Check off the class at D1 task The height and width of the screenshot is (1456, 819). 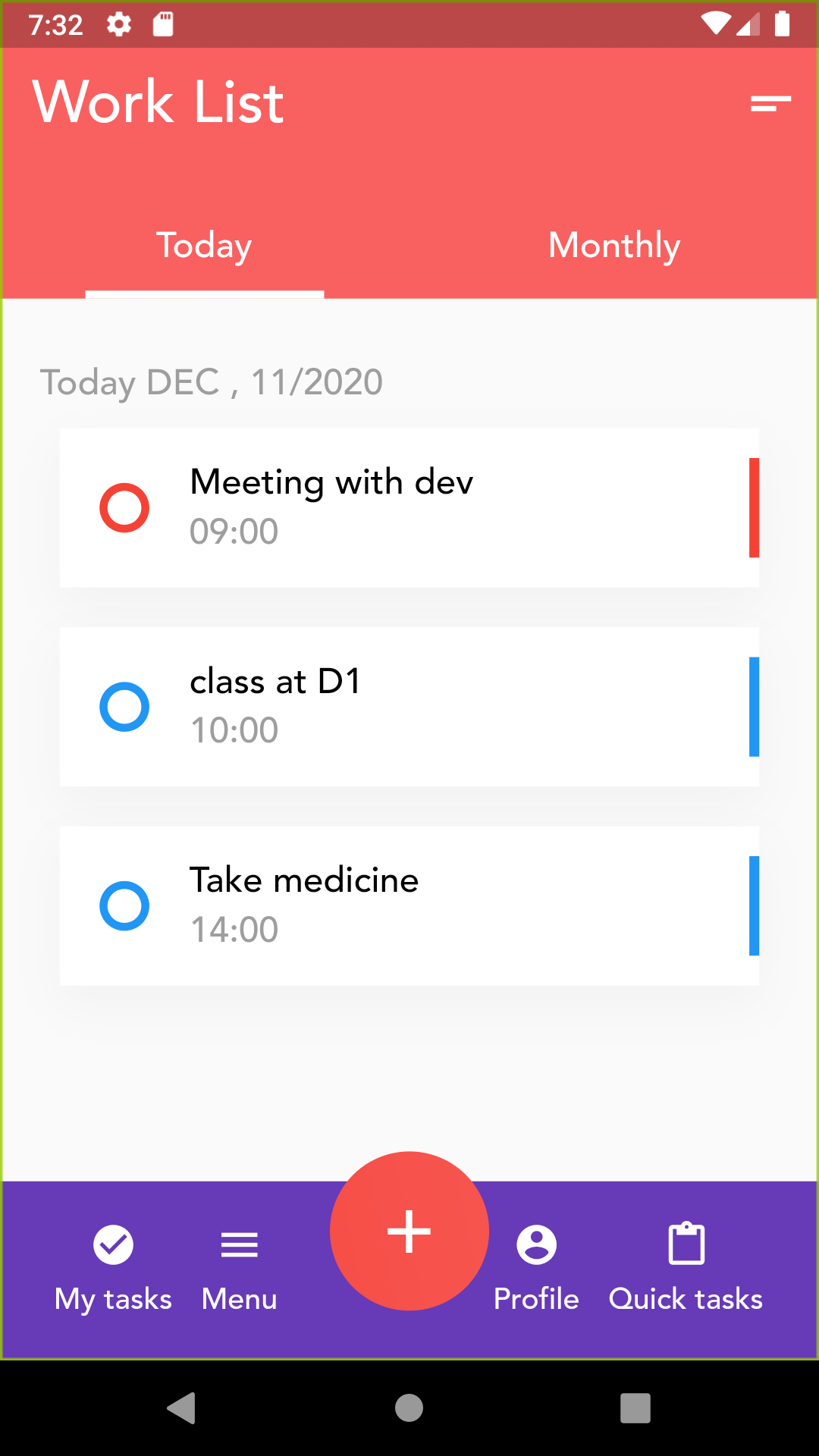pyautogui.click(x=124, y=707)
